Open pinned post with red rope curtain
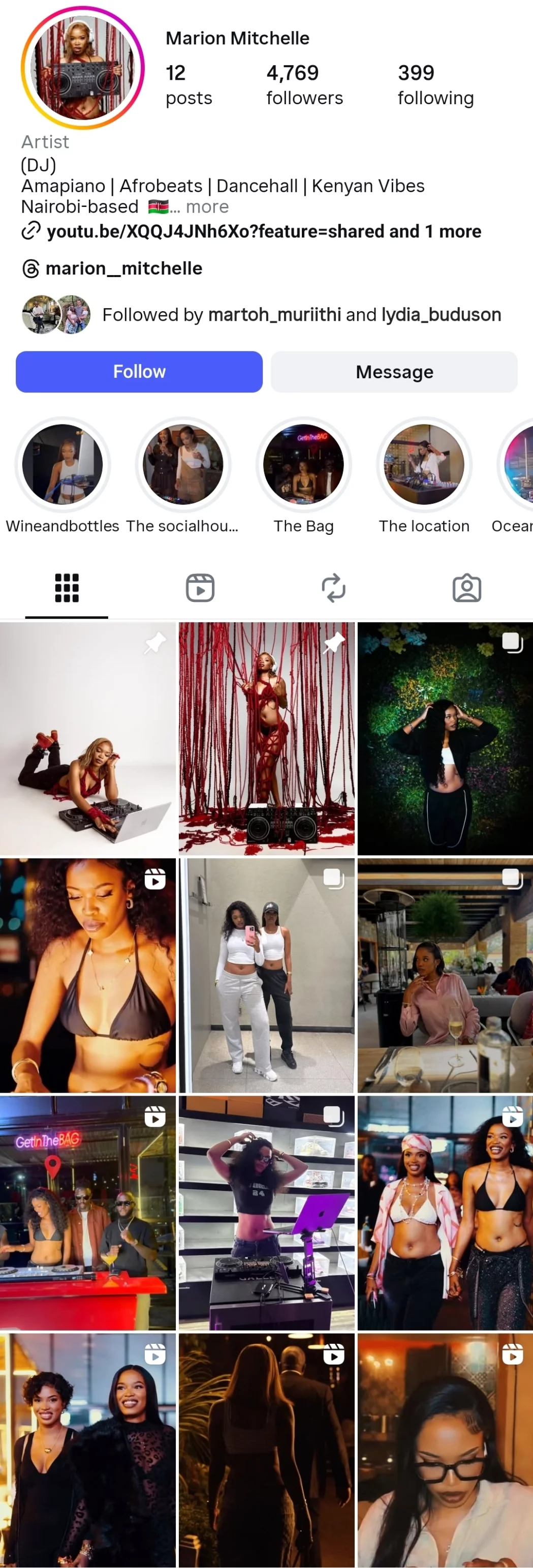Screen dimensions: 533x1568 point(266,738)
